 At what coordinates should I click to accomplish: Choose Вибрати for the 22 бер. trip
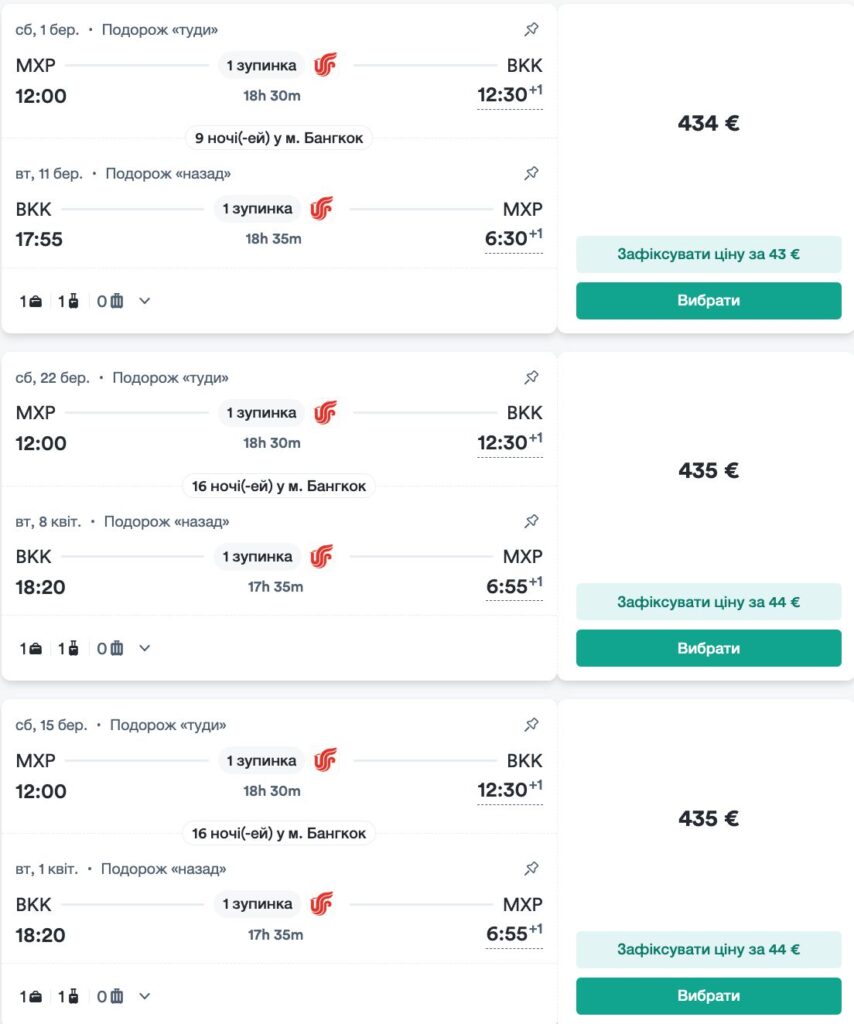pos(708,648)
